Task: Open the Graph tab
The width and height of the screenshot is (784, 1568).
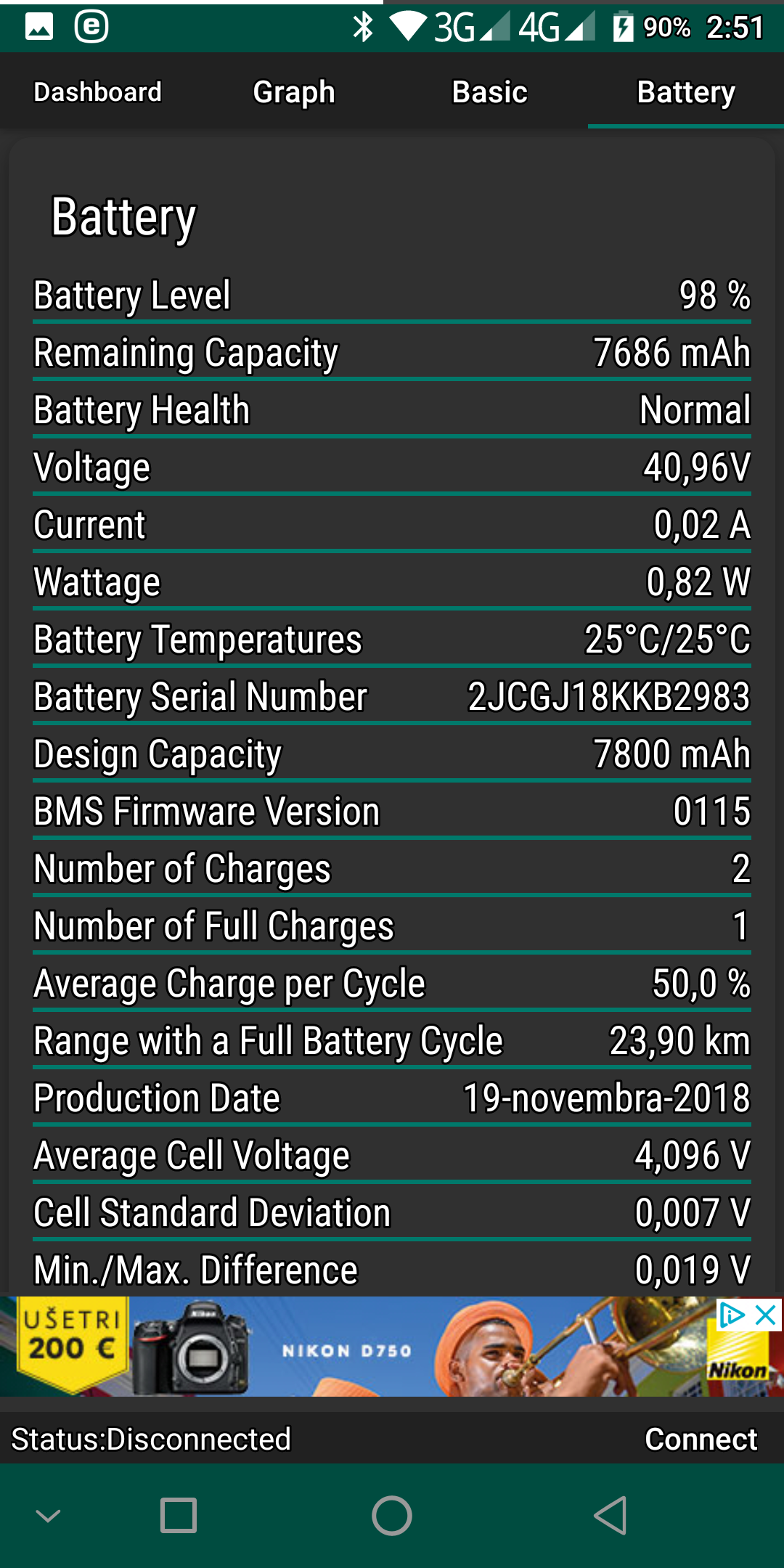Action: point(294,92)
